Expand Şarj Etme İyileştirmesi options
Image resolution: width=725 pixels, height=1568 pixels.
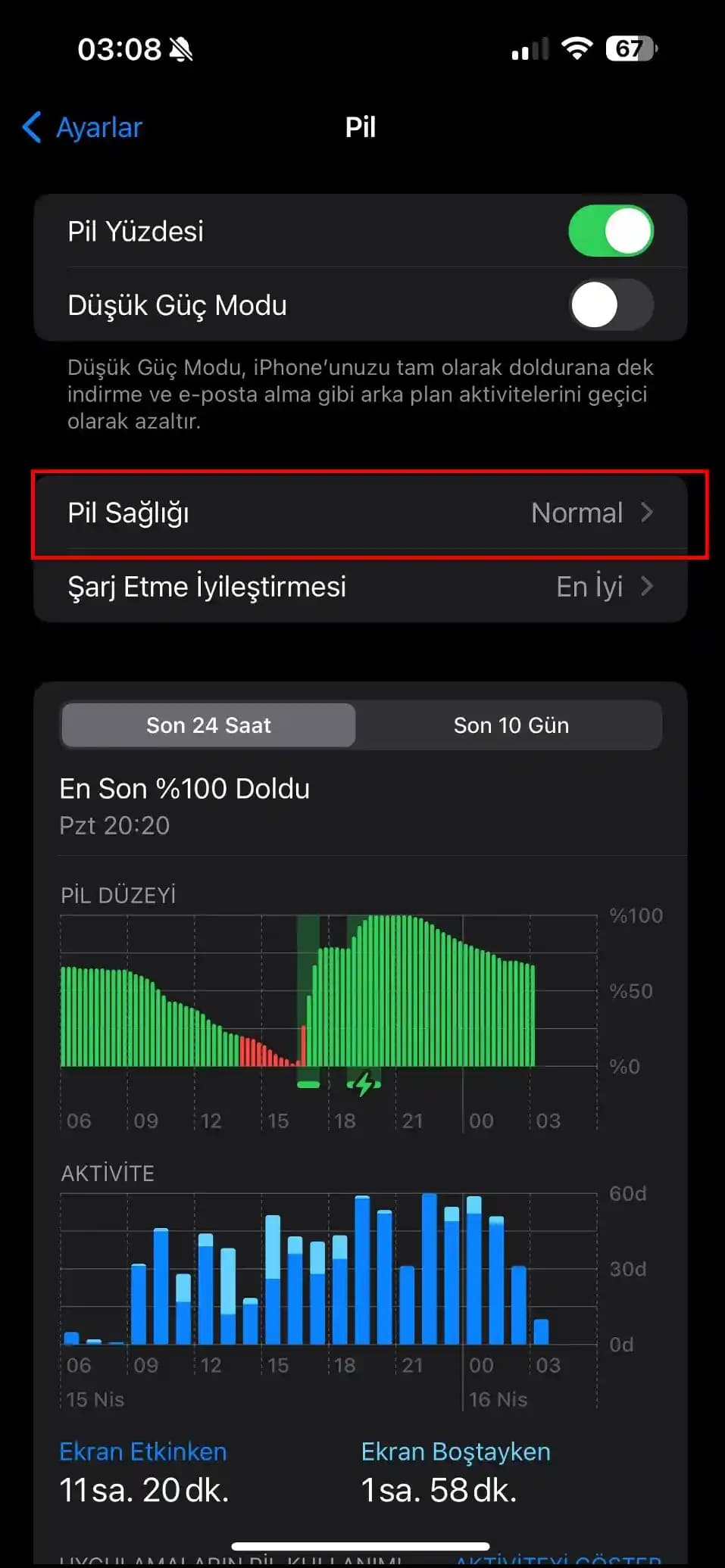pos(648,587)
